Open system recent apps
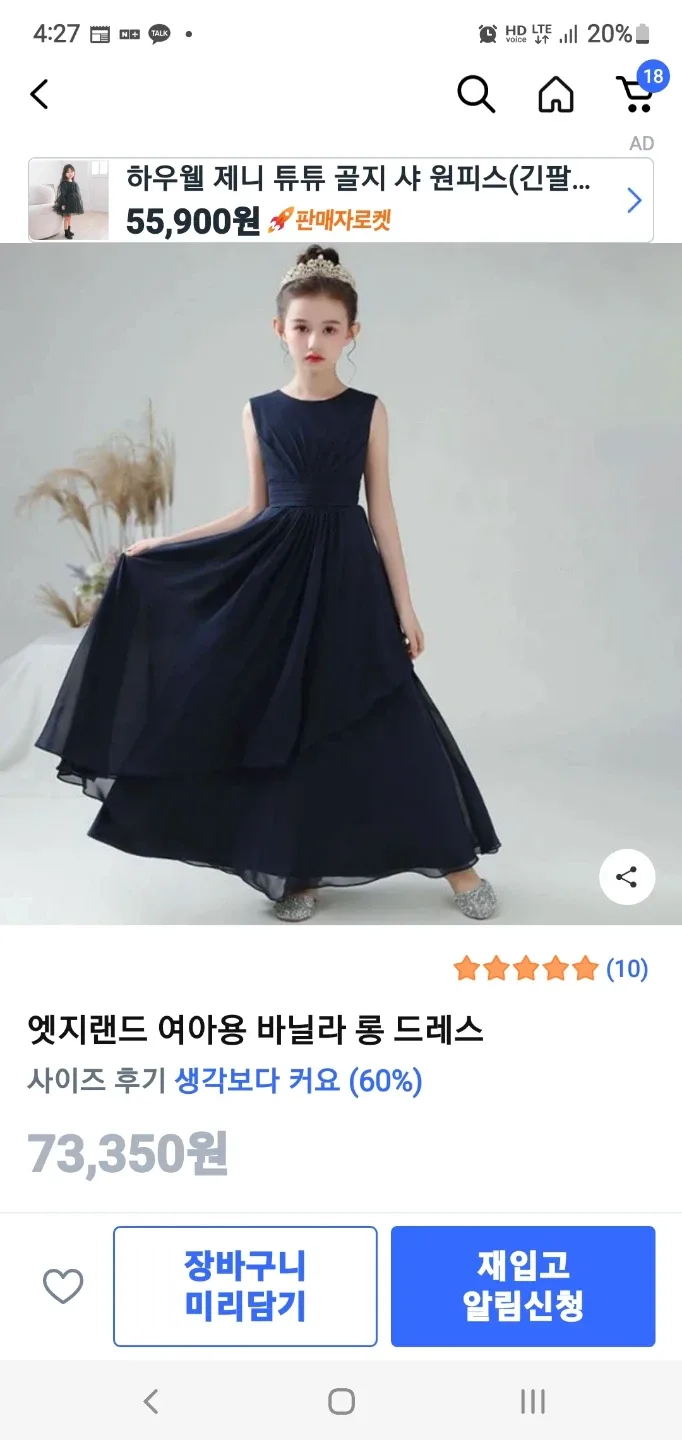The image size is (682, 1440). [532, 1401]
